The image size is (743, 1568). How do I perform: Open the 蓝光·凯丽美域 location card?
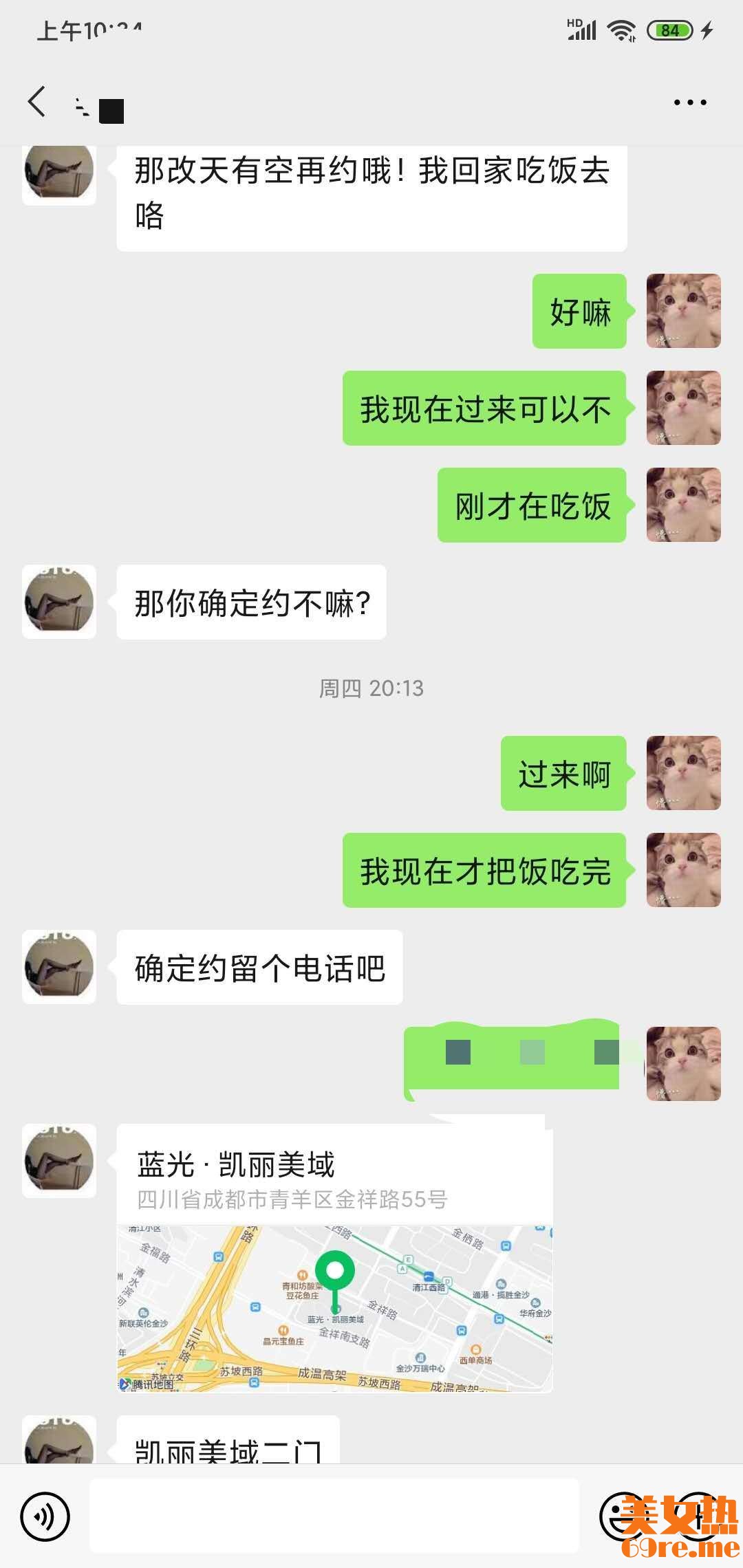334,1257
